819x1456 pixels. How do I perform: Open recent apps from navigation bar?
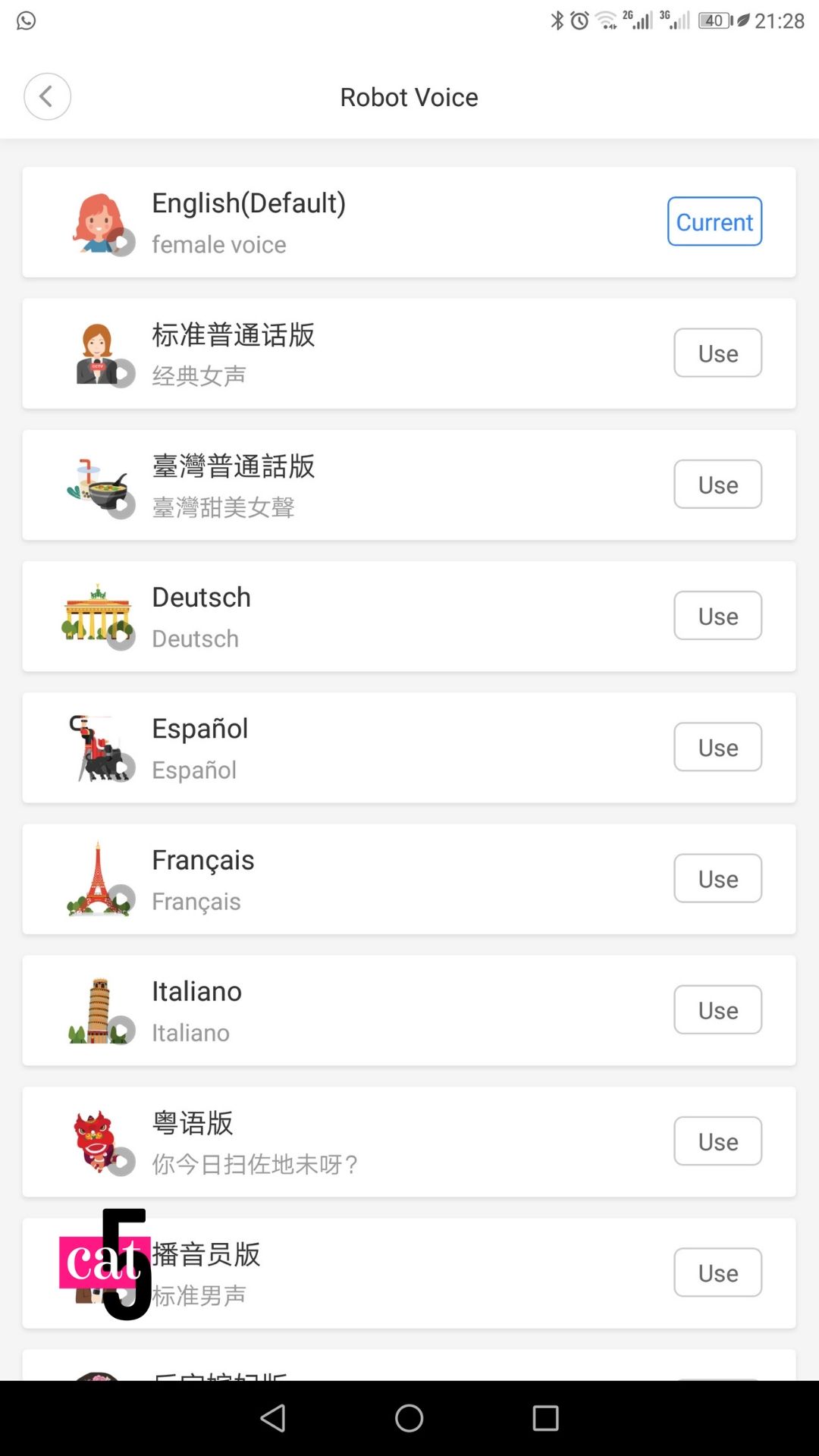[545, 1418]
